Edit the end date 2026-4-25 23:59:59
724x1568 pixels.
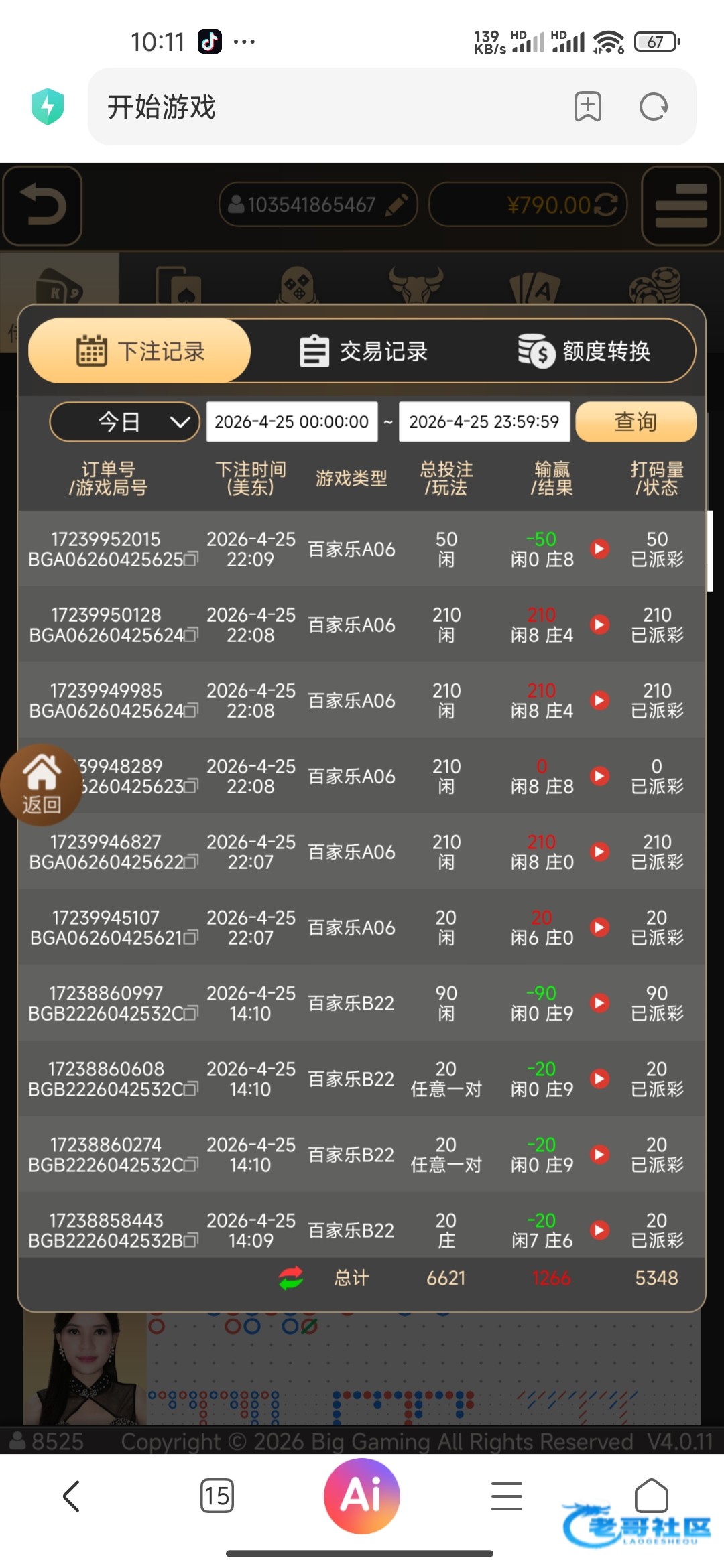484,421
